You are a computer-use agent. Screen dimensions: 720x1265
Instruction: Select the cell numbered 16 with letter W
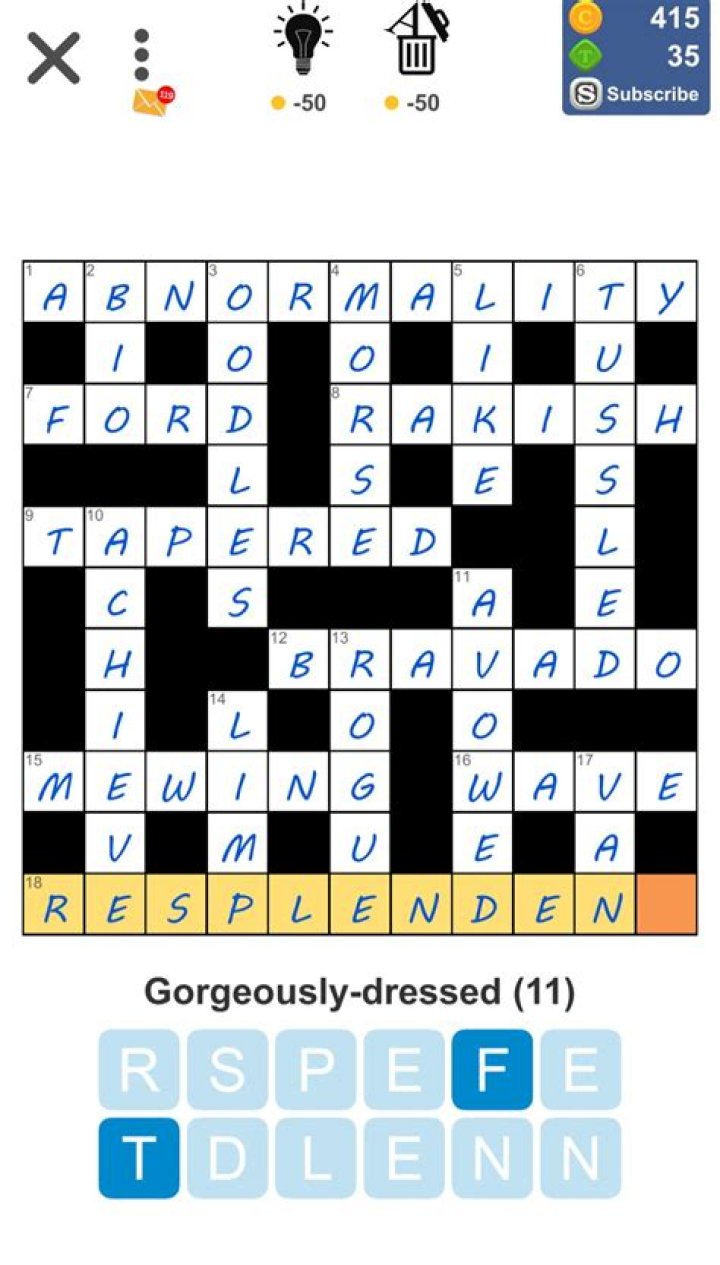[x=483, y=783]
